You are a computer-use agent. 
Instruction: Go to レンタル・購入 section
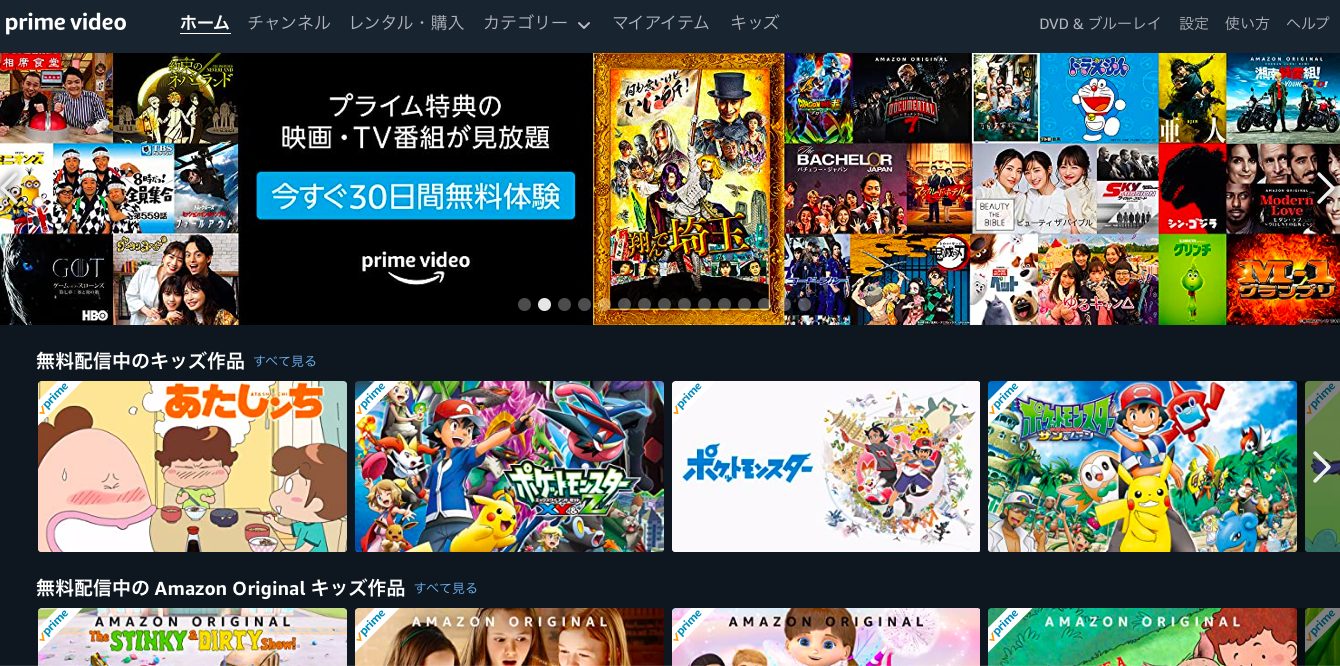406,23
